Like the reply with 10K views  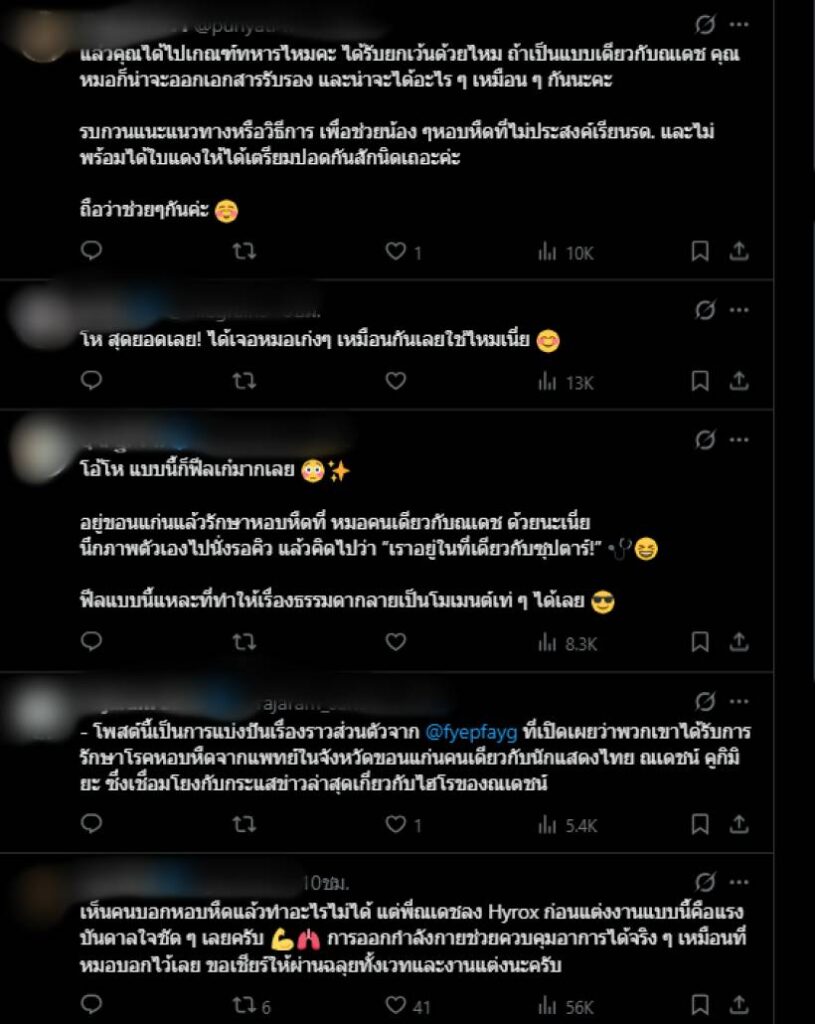[x=396, y=252]
